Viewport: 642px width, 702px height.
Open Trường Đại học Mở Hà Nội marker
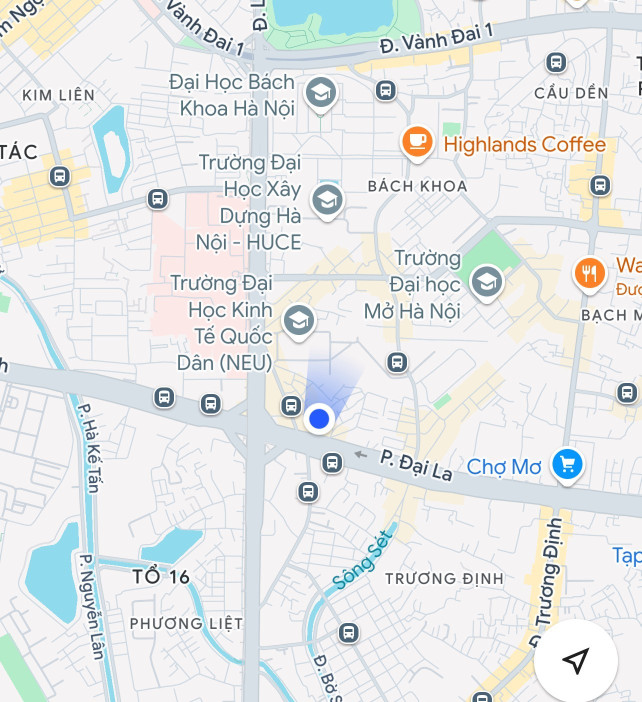486,281
